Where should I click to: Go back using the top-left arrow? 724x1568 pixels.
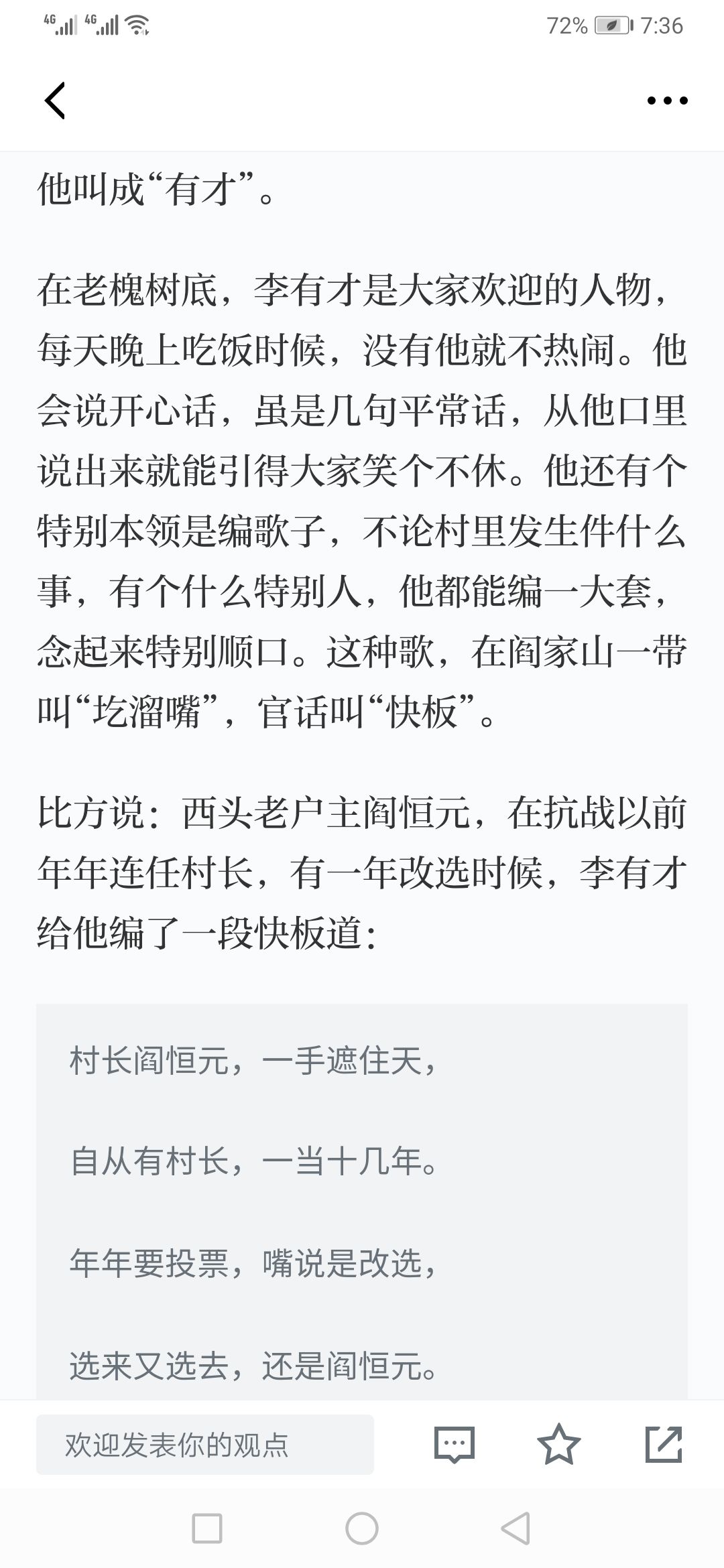[55, 101]
